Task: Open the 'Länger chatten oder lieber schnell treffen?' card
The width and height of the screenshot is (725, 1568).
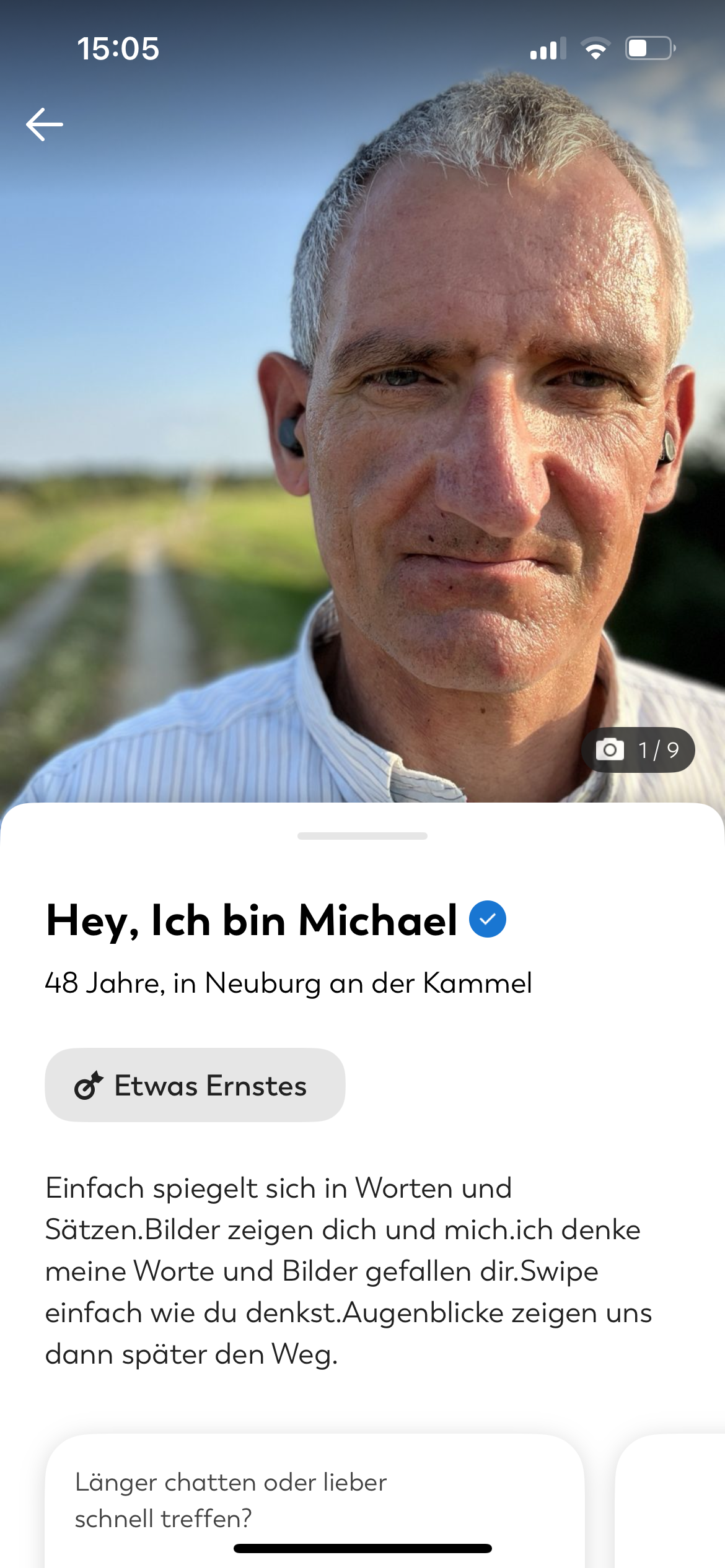Action: 314,1499
